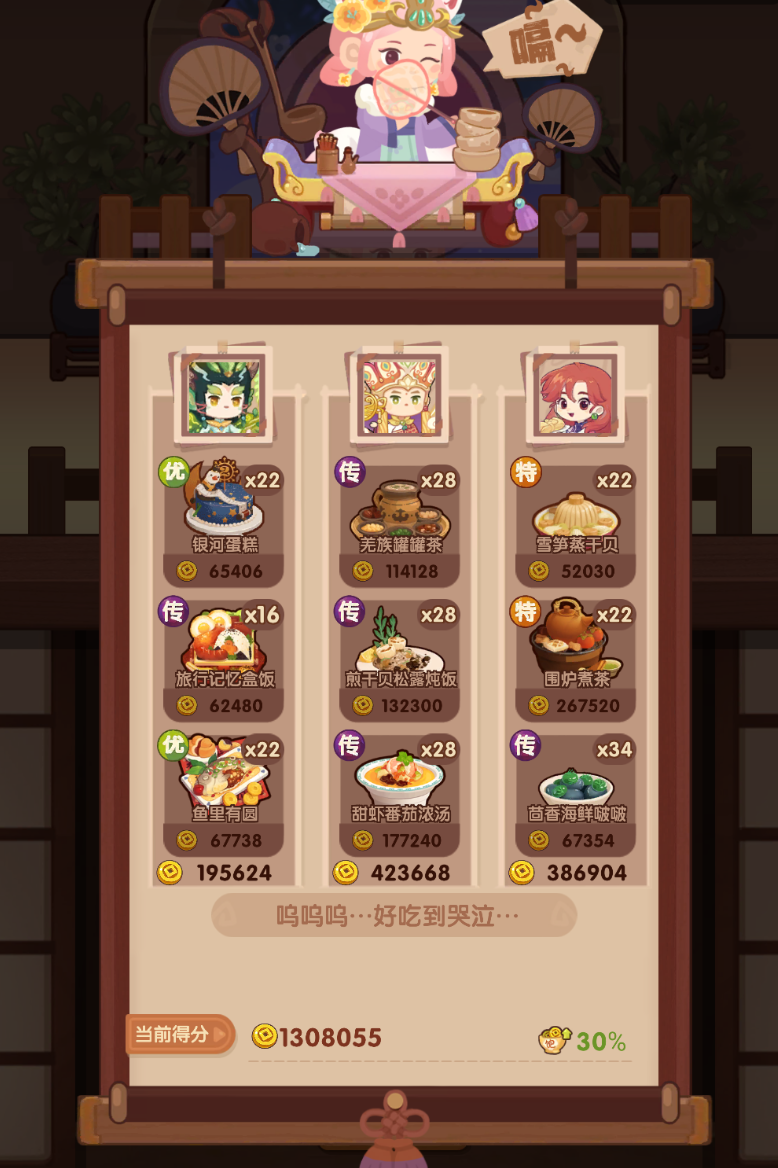
Task: Open the 鱼里有圆 dish card
Action: 223,791
